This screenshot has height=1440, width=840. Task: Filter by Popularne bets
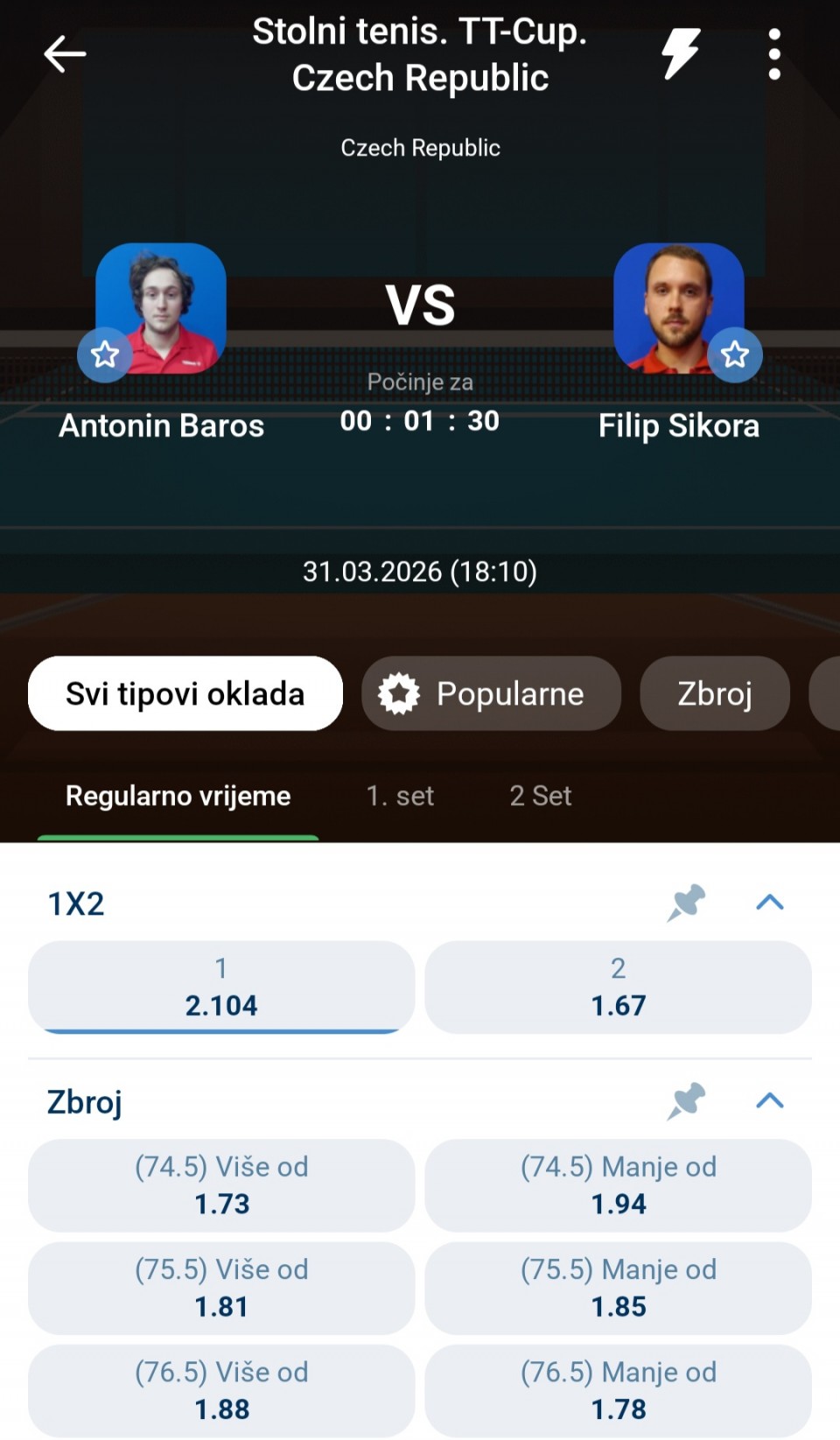491,693
